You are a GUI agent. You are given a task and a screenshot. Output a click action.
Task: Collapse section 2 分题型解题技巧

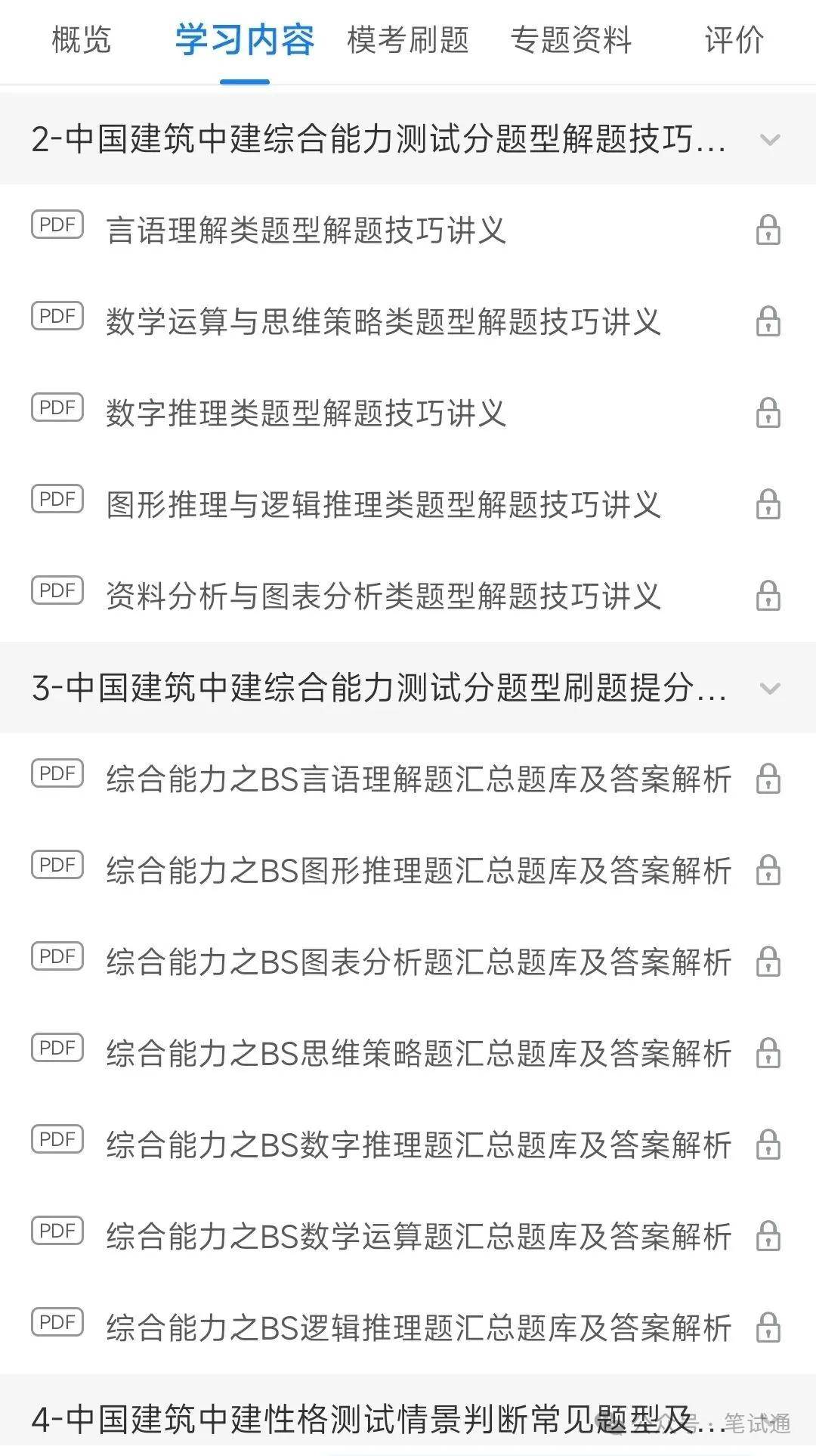[408, 139]
